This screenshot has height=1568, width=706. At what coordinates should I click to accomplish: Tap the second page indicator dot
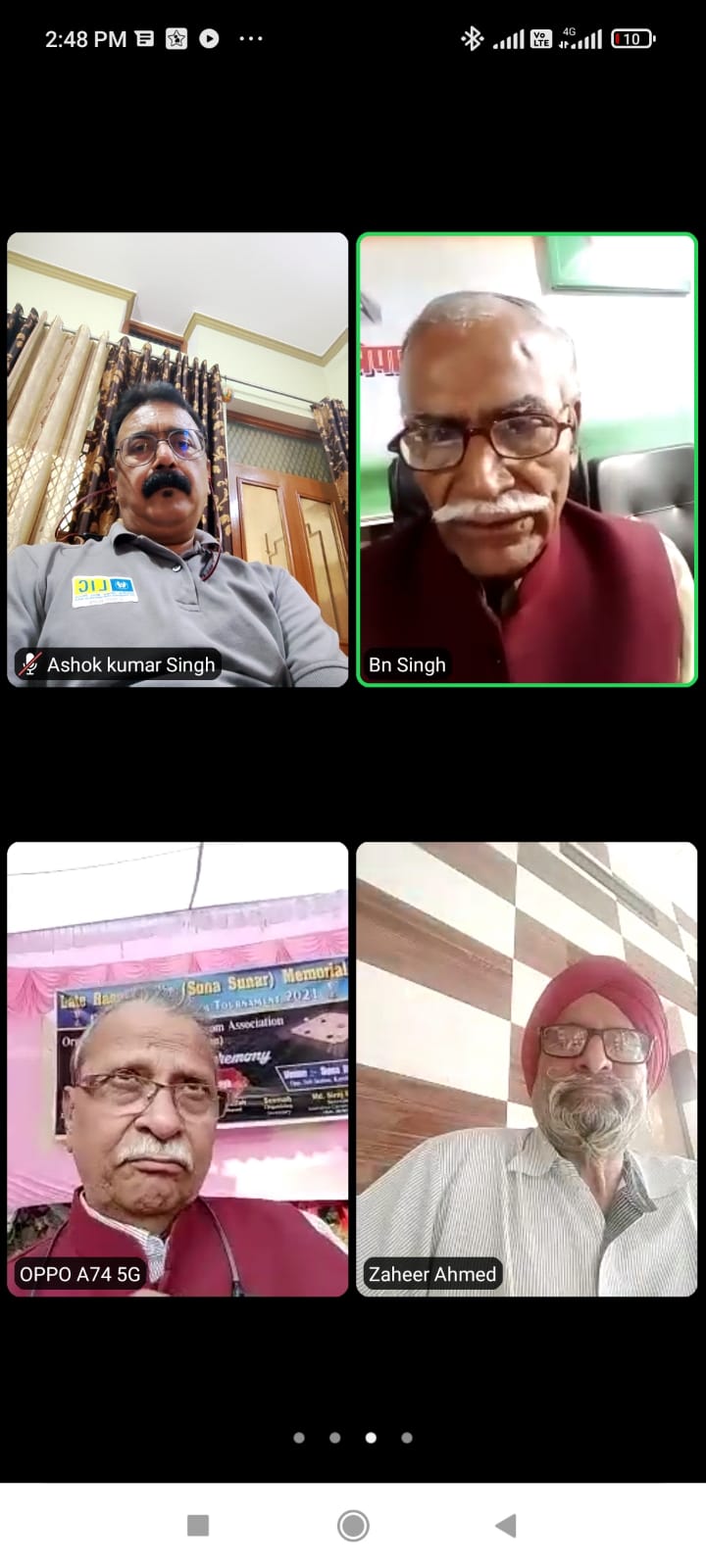click(334, 1438)
